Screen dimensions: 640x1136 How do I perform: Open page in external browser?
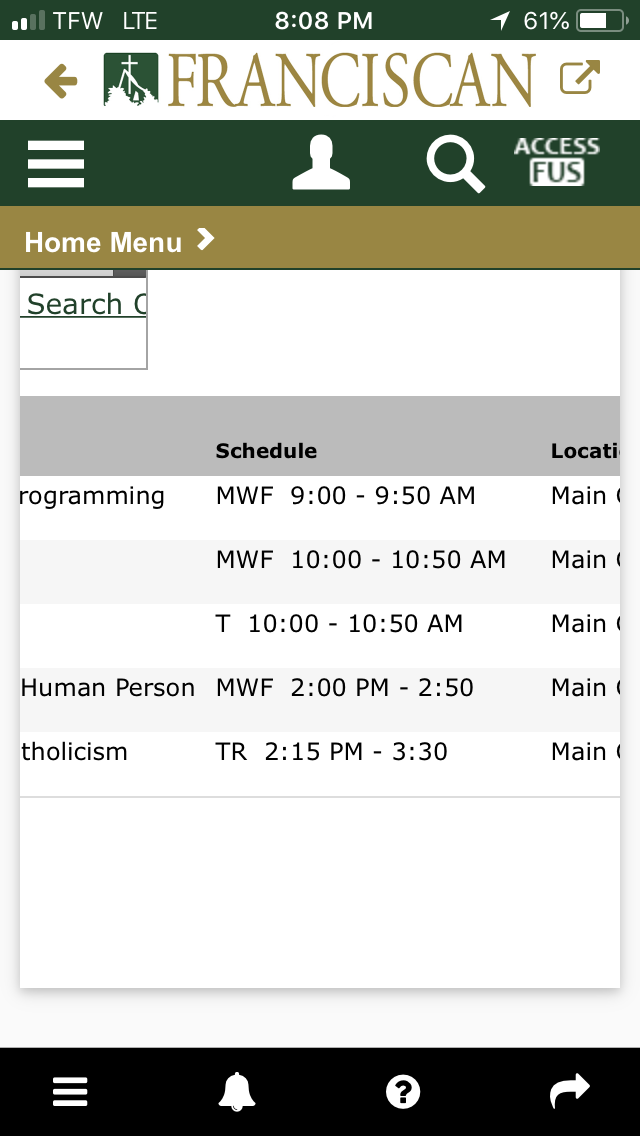(x=580, y=79)
